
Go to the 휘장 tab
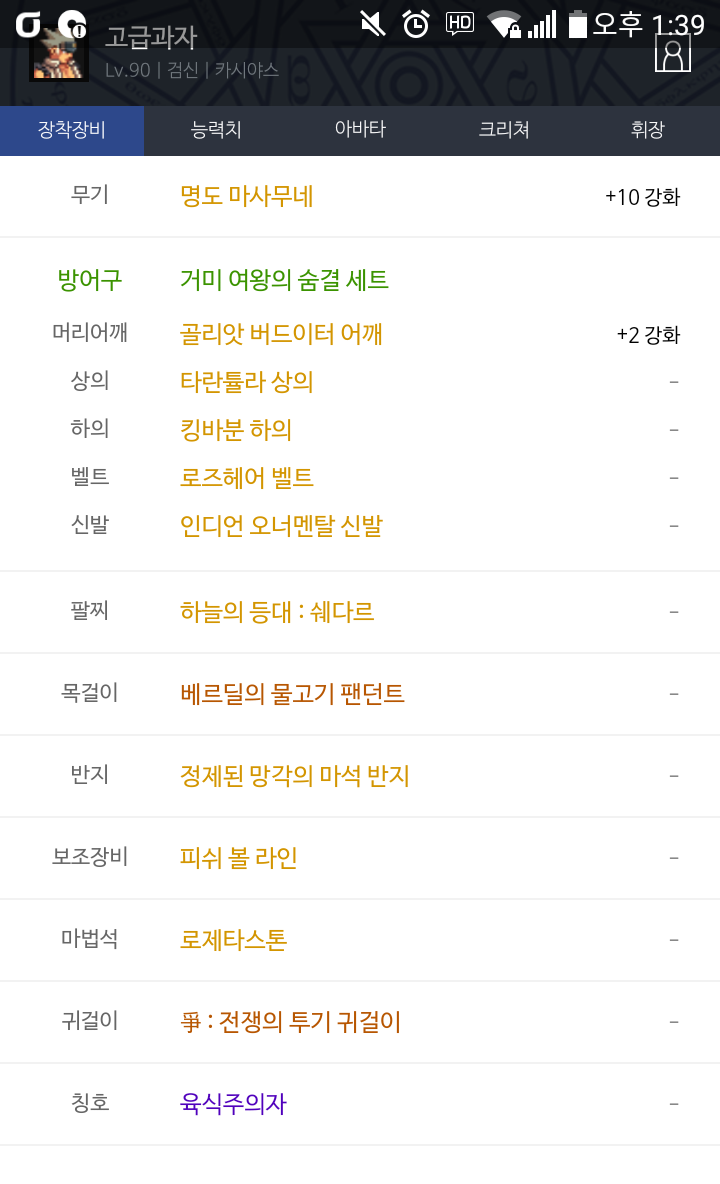pos(648,130)
